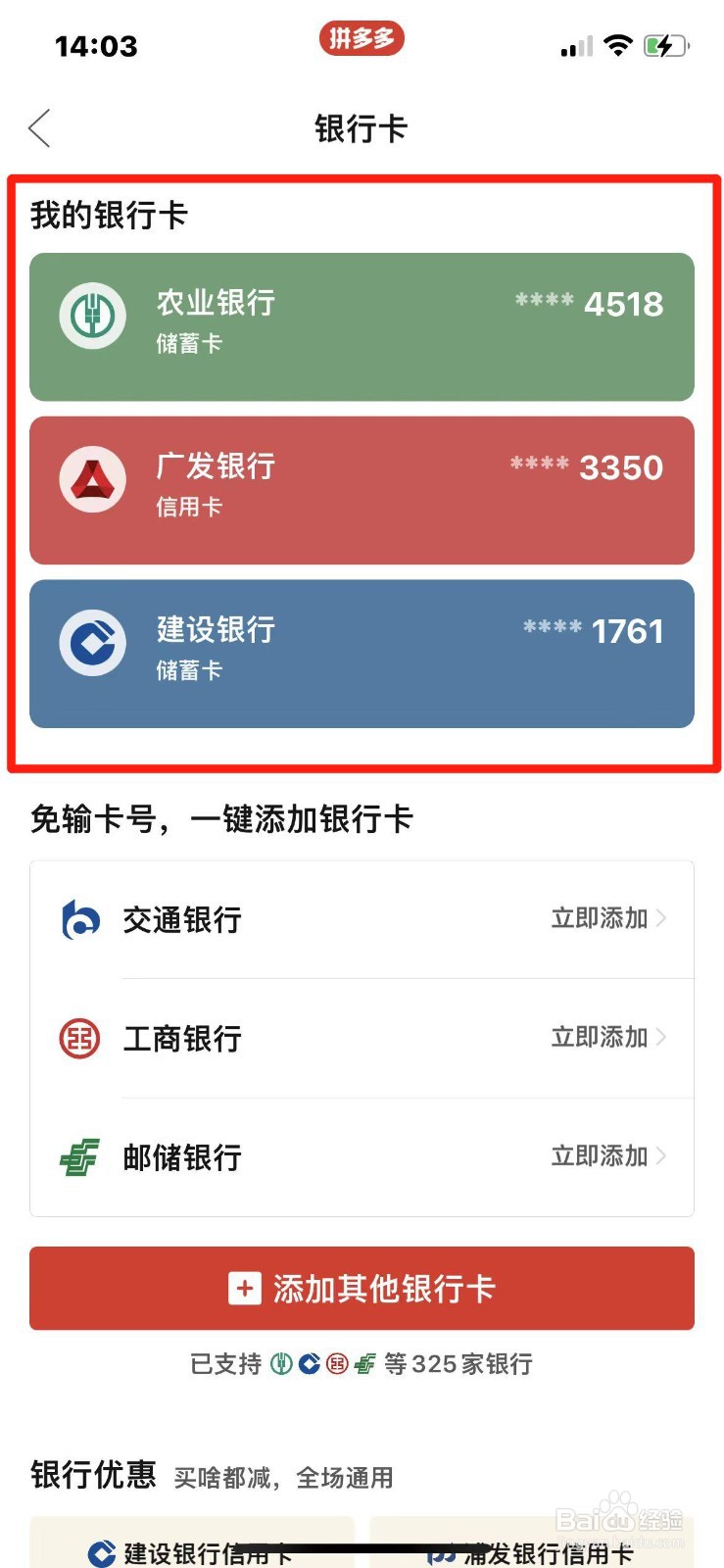Open the 广发银行 信用卡 ending 3350
724x1568 pixels.
click(362, 489)
